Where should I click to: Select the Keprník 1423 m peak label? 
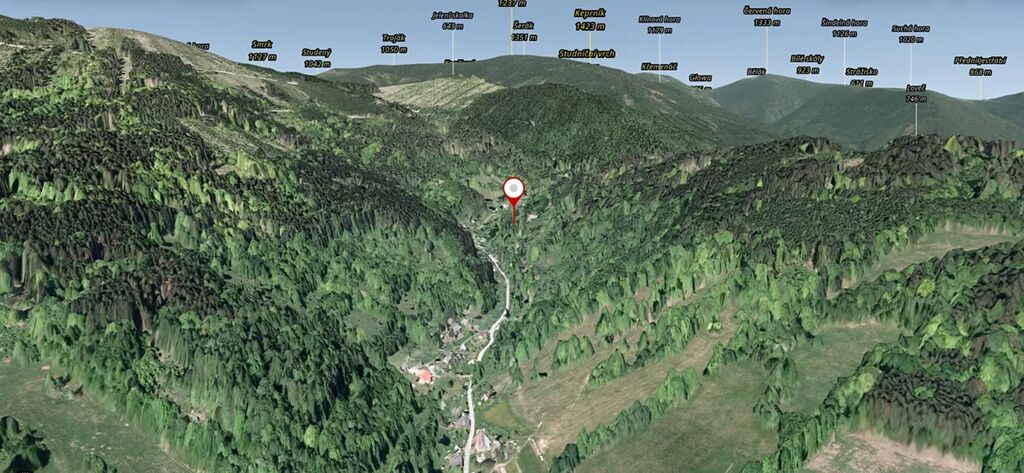[590, 20]
